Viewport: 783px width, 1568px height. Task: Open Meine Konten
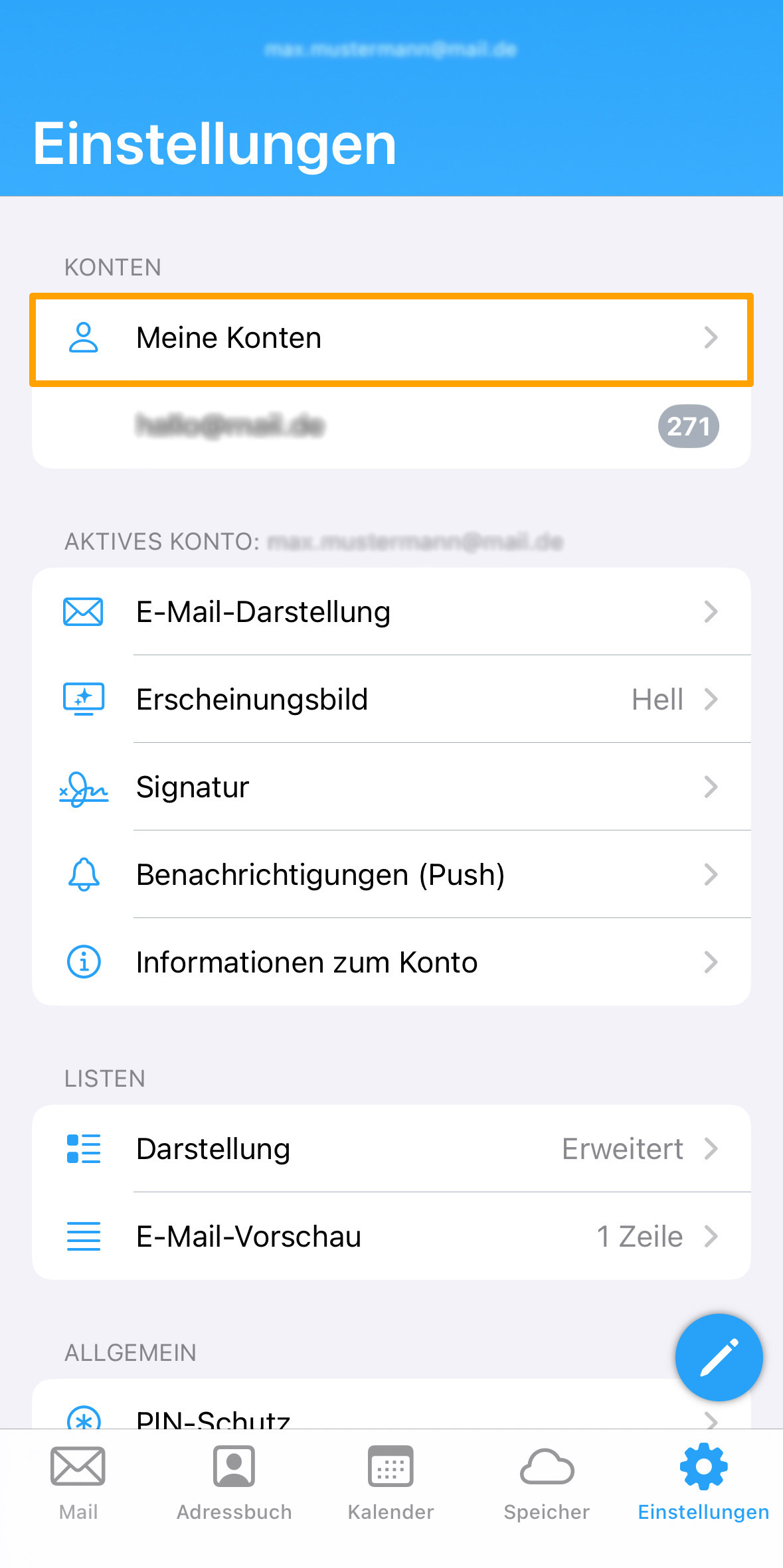tap(391, 339)
